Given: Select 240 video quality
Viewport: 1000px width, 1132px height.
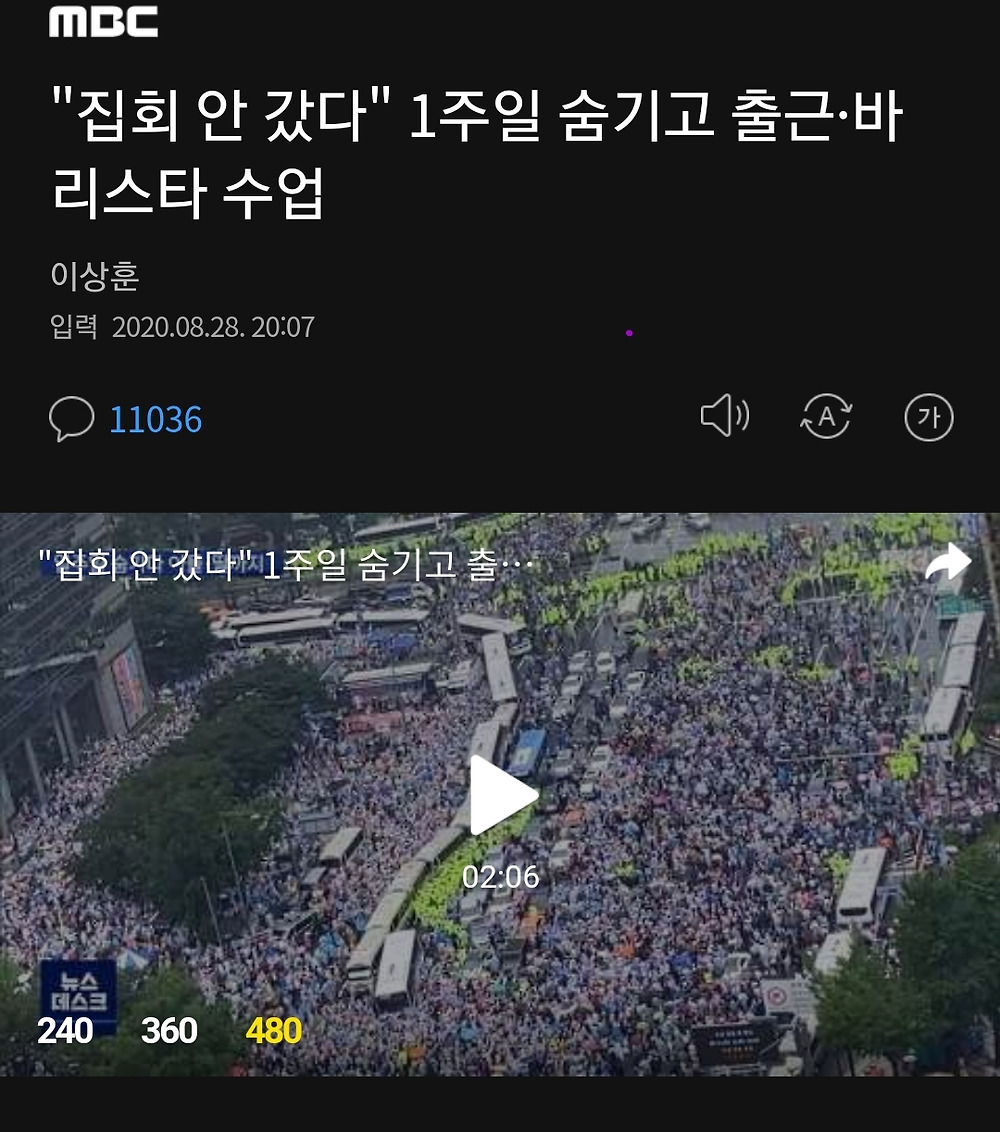Looking at the screenshot, I should (x=65, y=1030).
